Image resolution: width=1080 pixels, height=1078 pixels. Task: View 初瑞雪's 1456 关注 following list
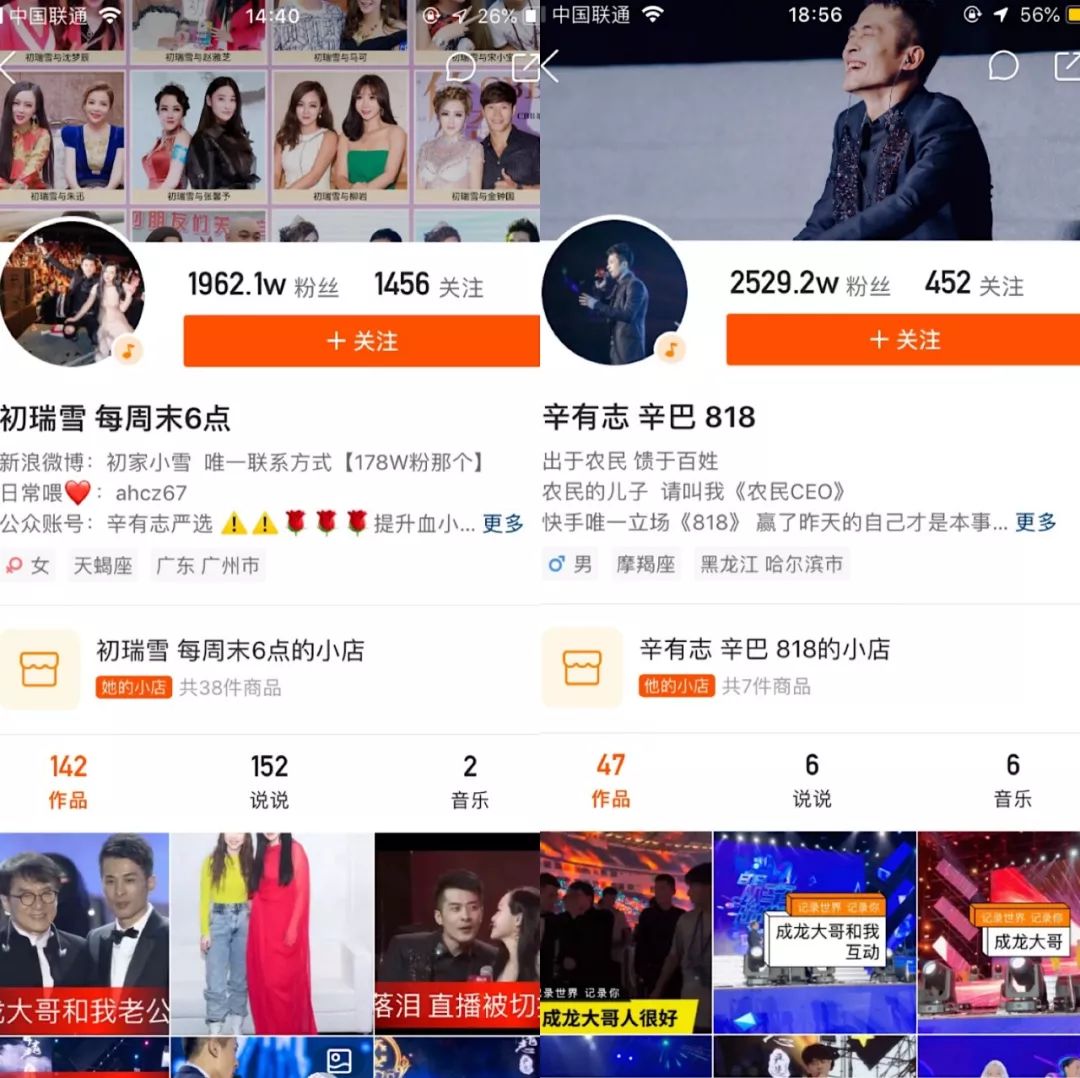click(428, 285)
